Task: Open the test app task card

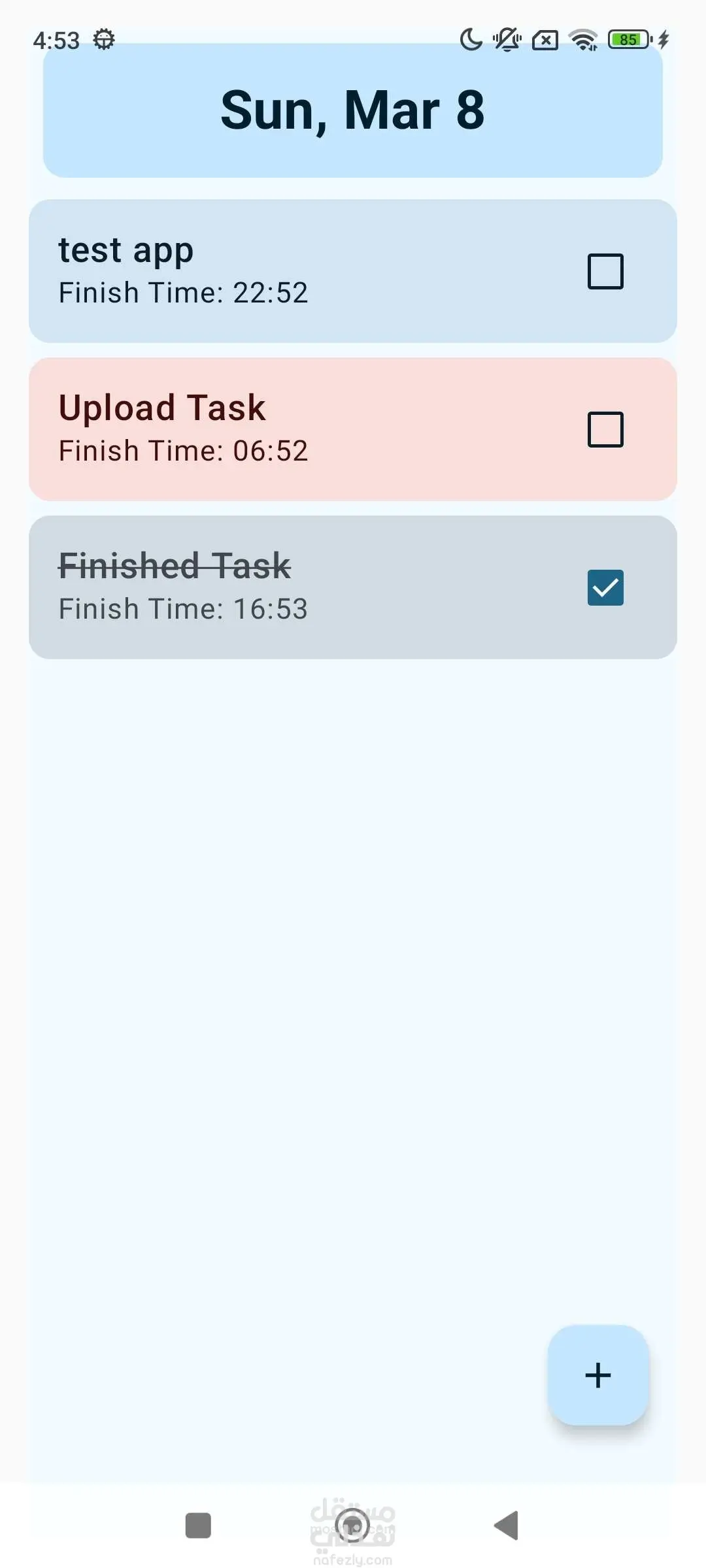Action: point(294,271)
